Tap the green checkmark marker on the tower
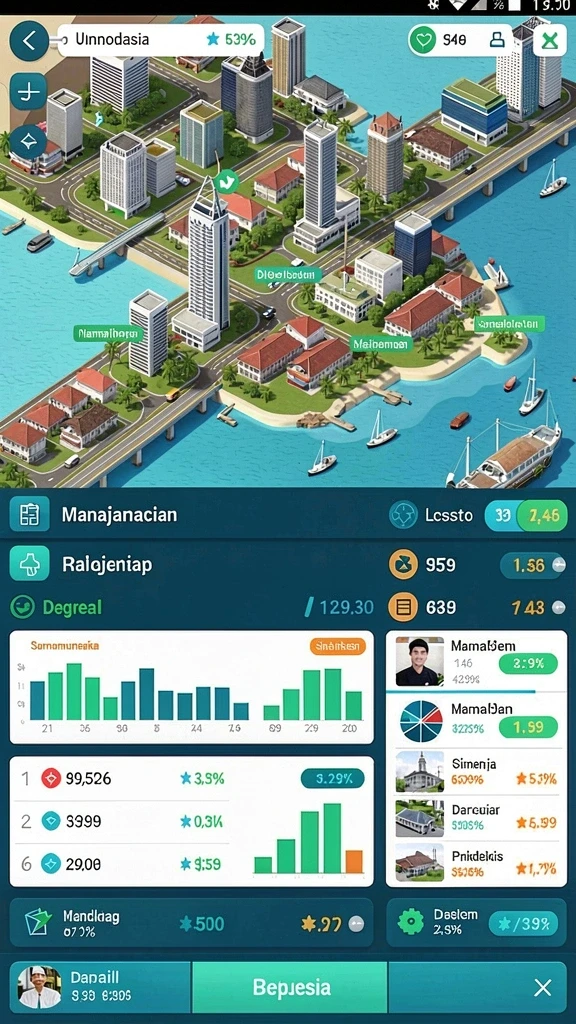This screenshot has height=1024, width=576. (227, 181)
